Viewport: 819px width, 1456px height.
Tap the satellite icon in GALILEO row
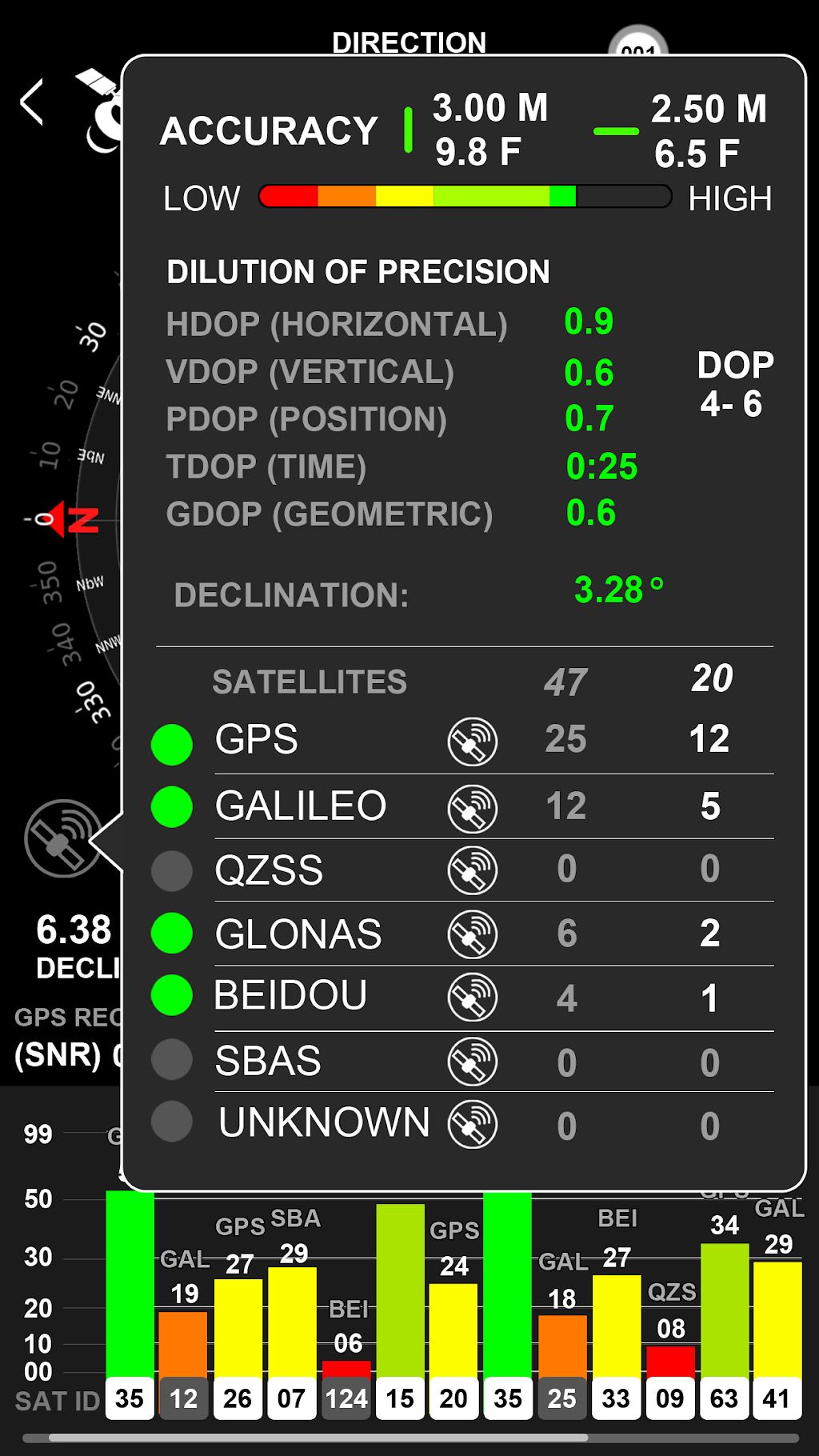click(x=473, y=808)
